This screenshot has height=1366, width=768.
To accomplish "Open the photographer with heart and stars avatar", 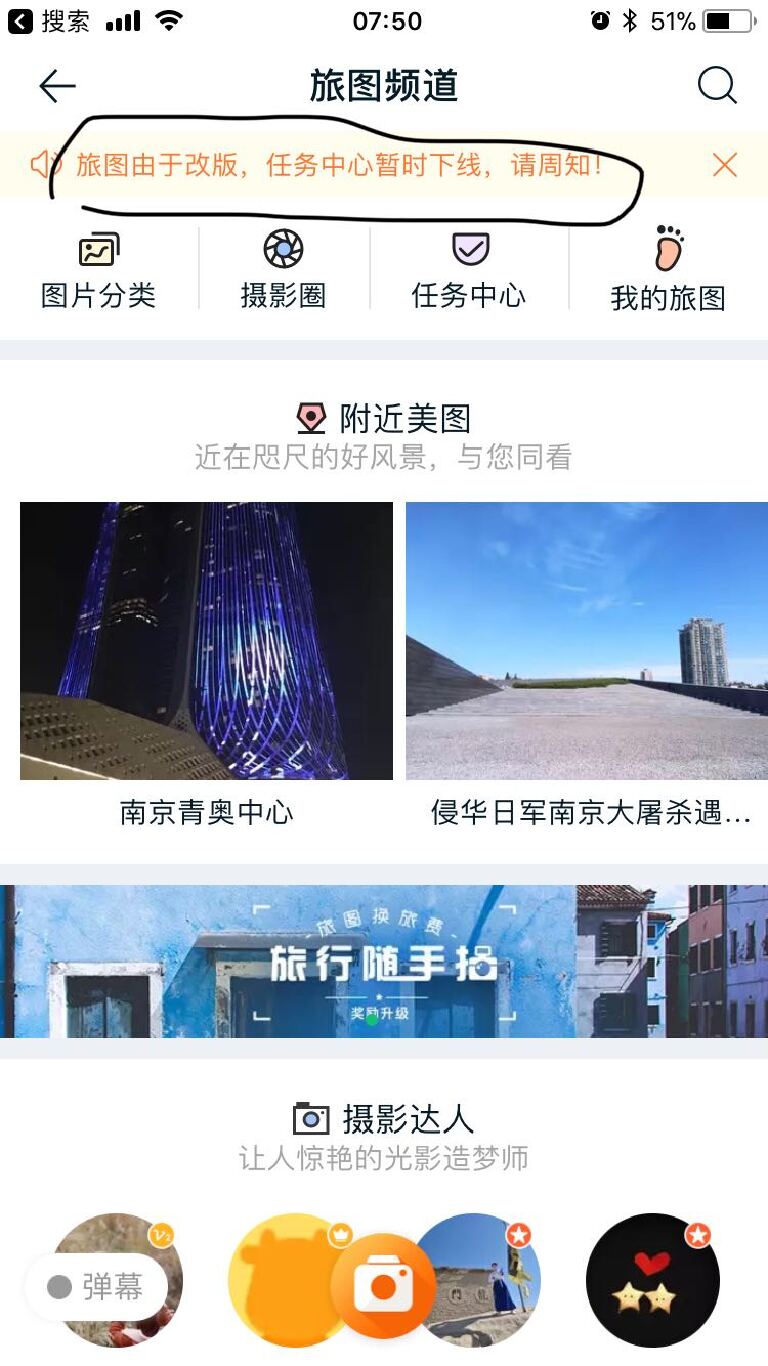I will pyautogui.click(x=652, y=1280).
